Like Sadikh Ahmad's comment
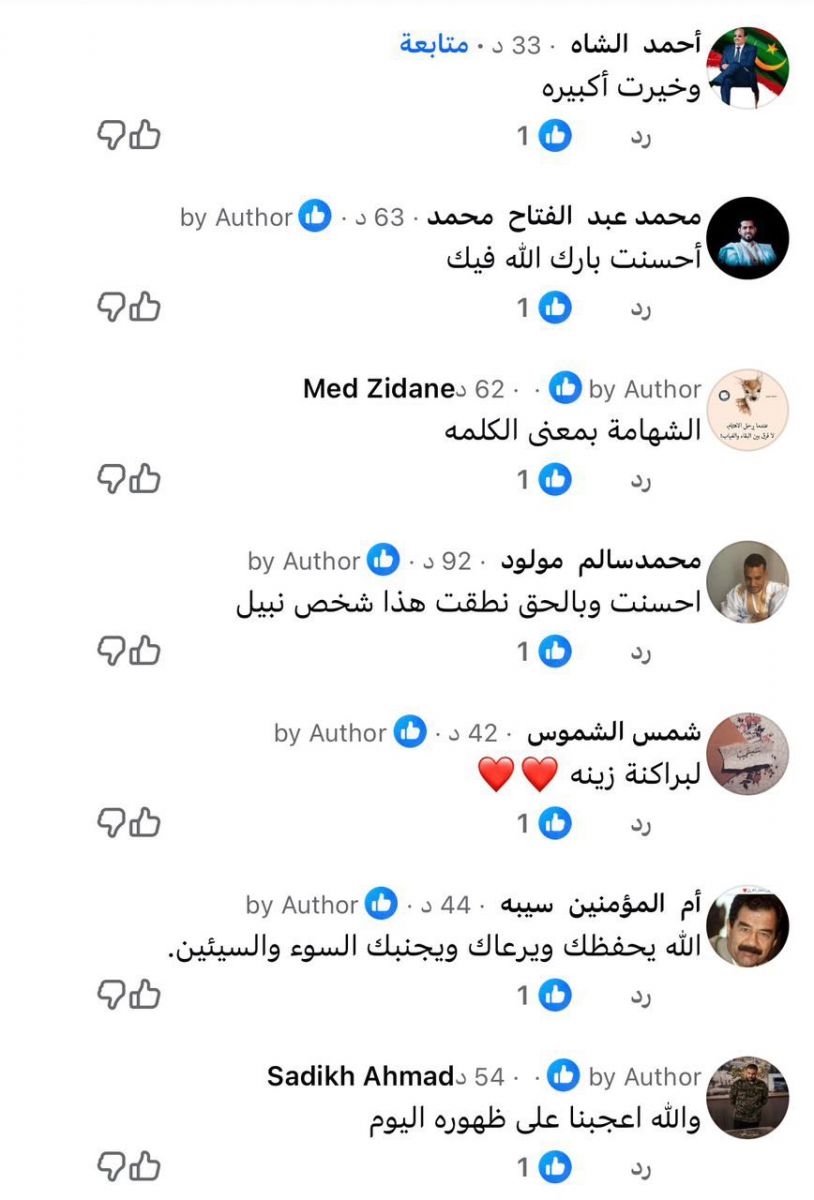Image resolution: width=814 pixels, height=1200 pixels. (x=146, y=1166)
